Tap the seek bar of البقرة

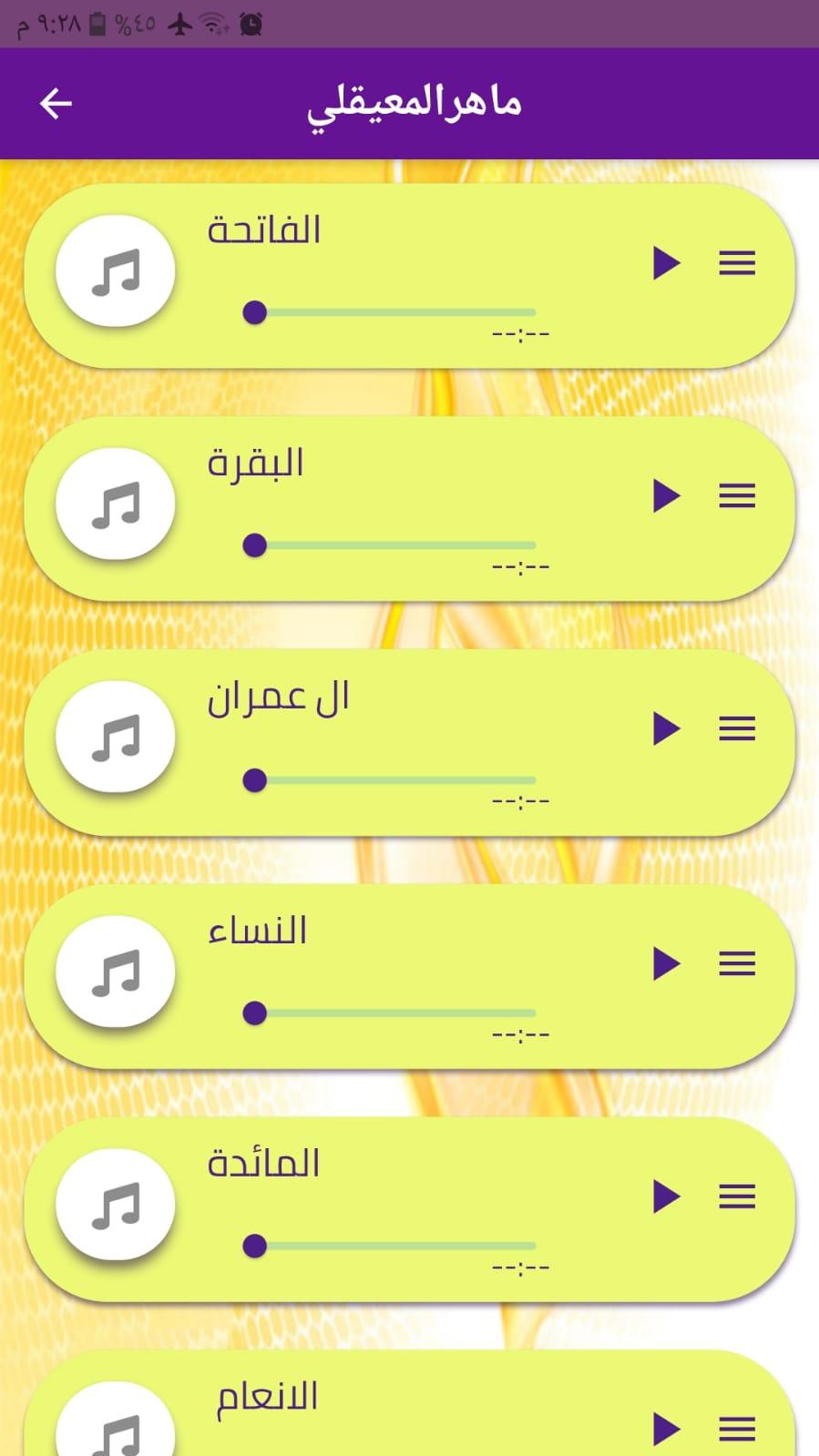point(396,546)
